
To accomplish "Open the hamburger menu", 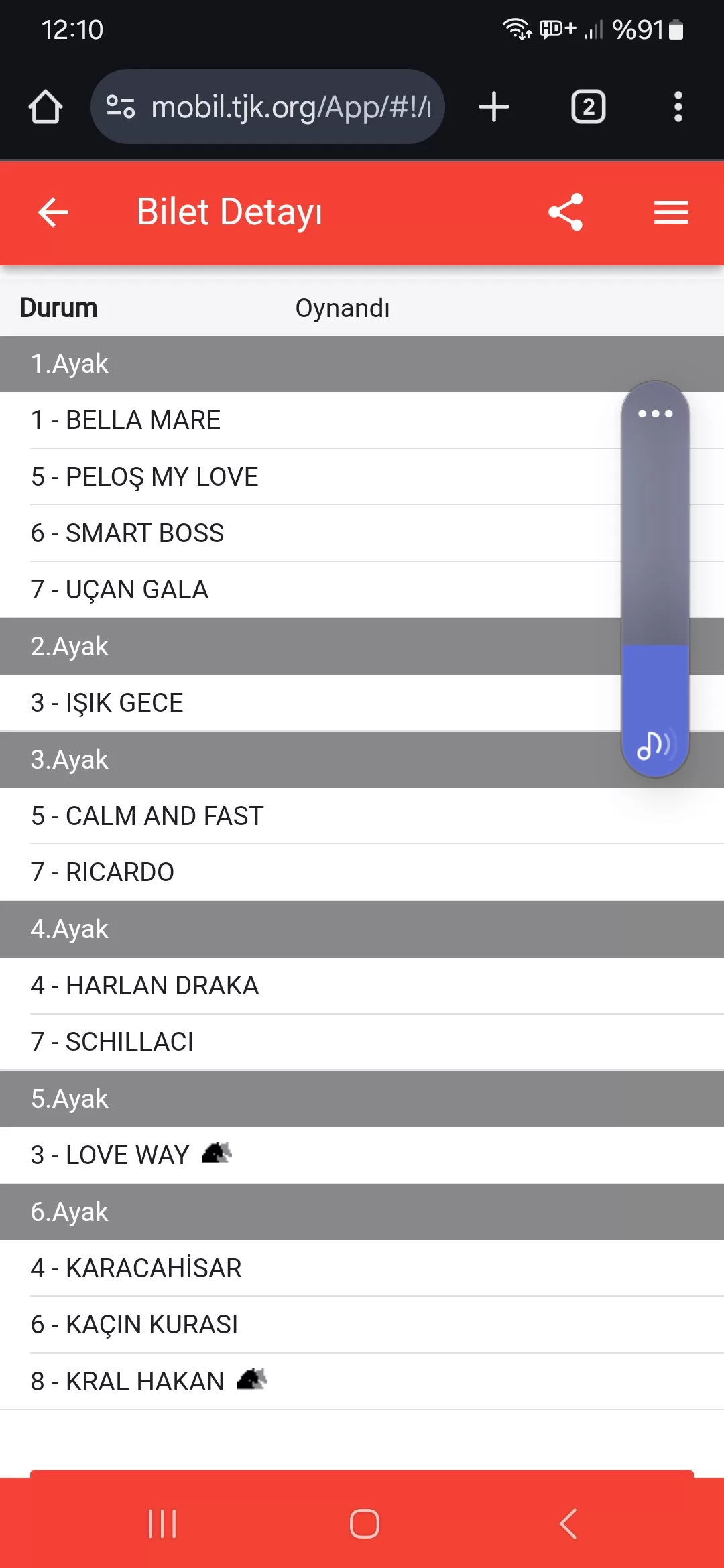I will click(x=671, y=213).
